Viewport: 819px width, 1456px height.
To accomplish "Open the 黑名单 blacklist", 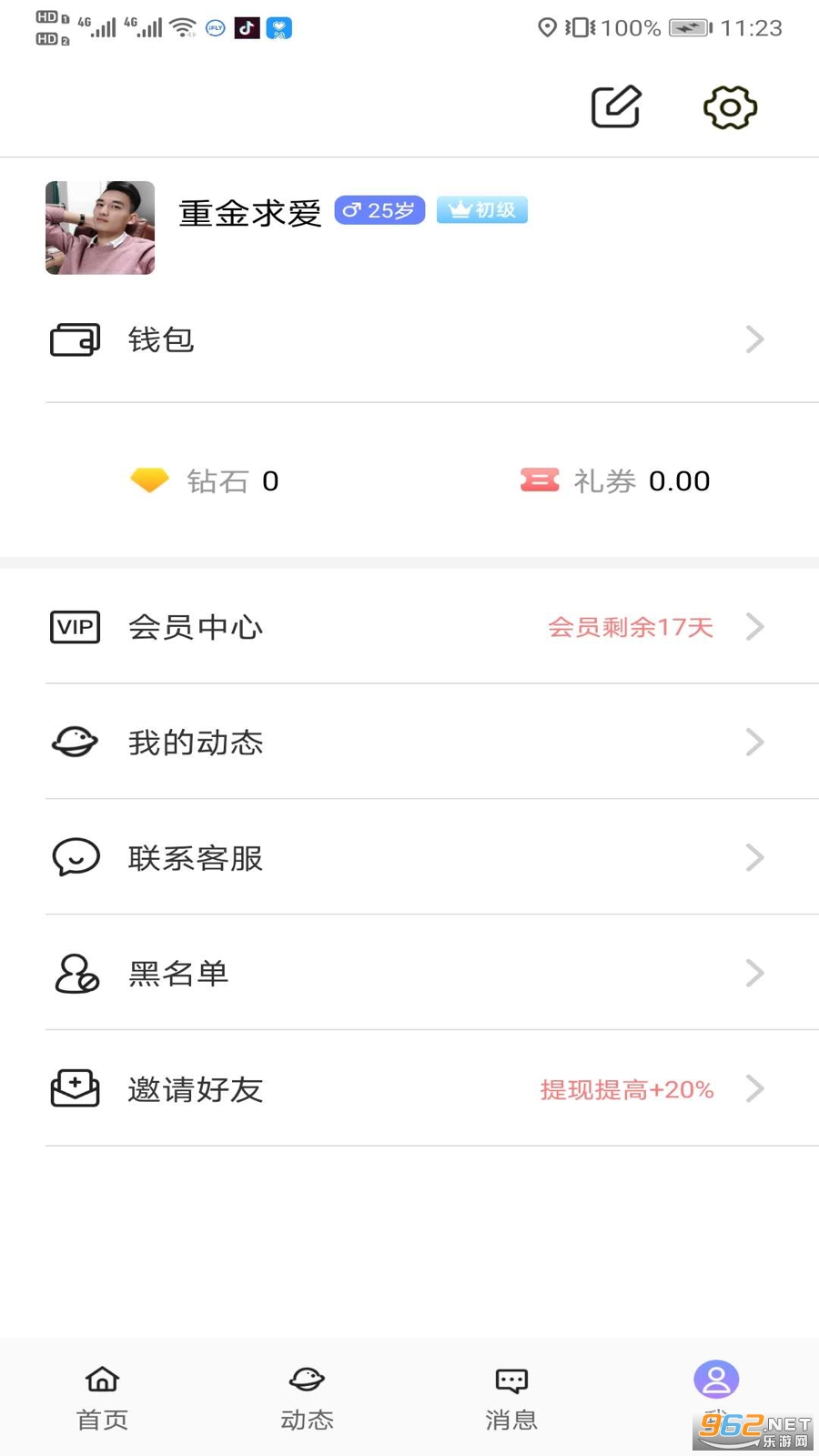I will [x=409, y=974].
